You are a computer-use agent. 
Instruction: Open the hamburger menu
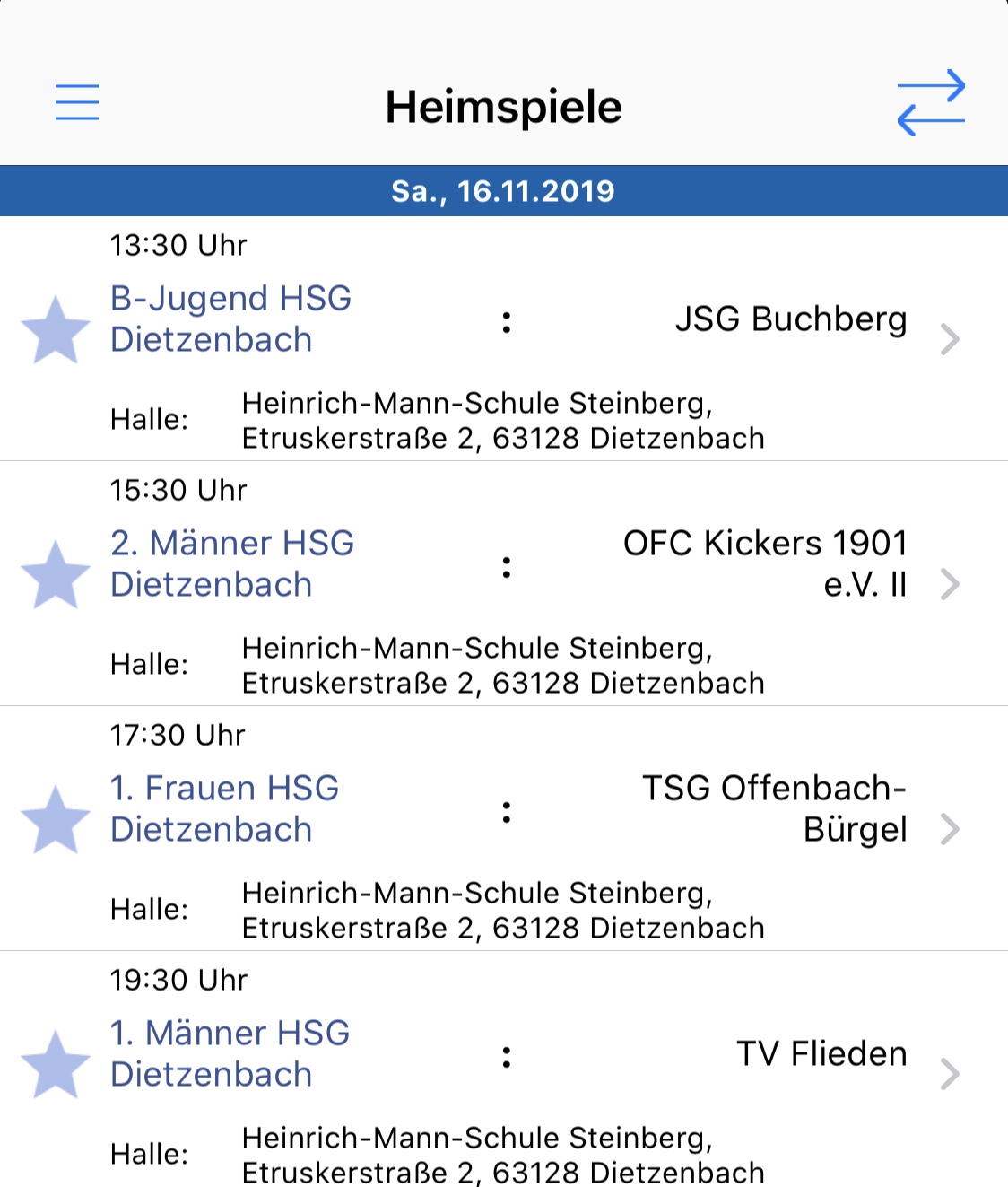pyautogui.click(x=77, y=102)
